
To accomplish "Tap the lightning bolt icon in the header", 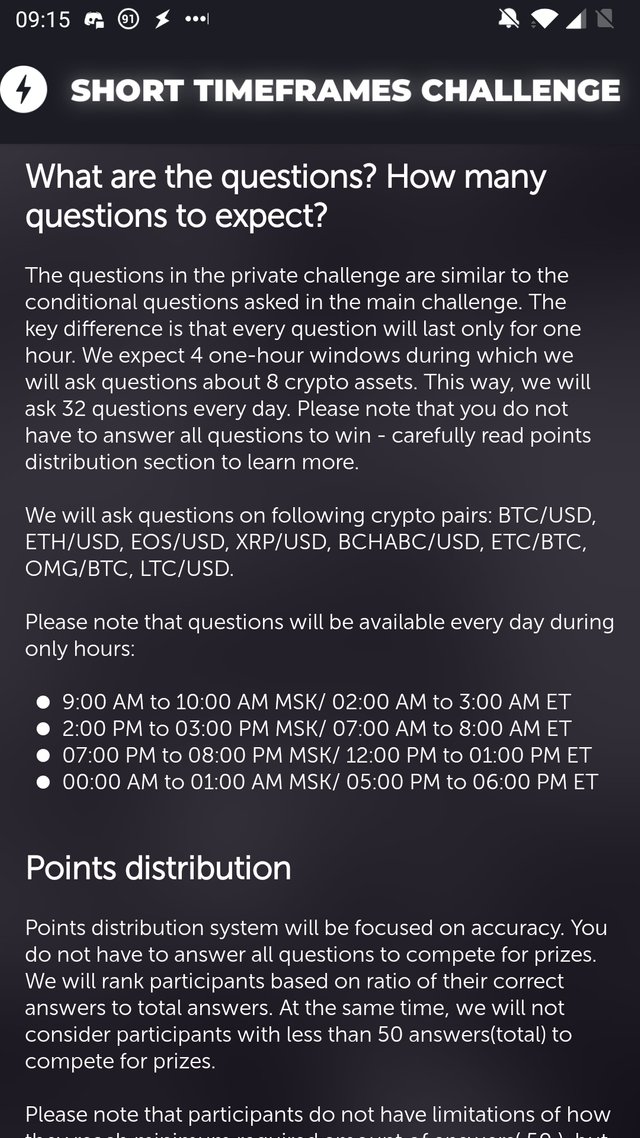I will pos(24,91).
